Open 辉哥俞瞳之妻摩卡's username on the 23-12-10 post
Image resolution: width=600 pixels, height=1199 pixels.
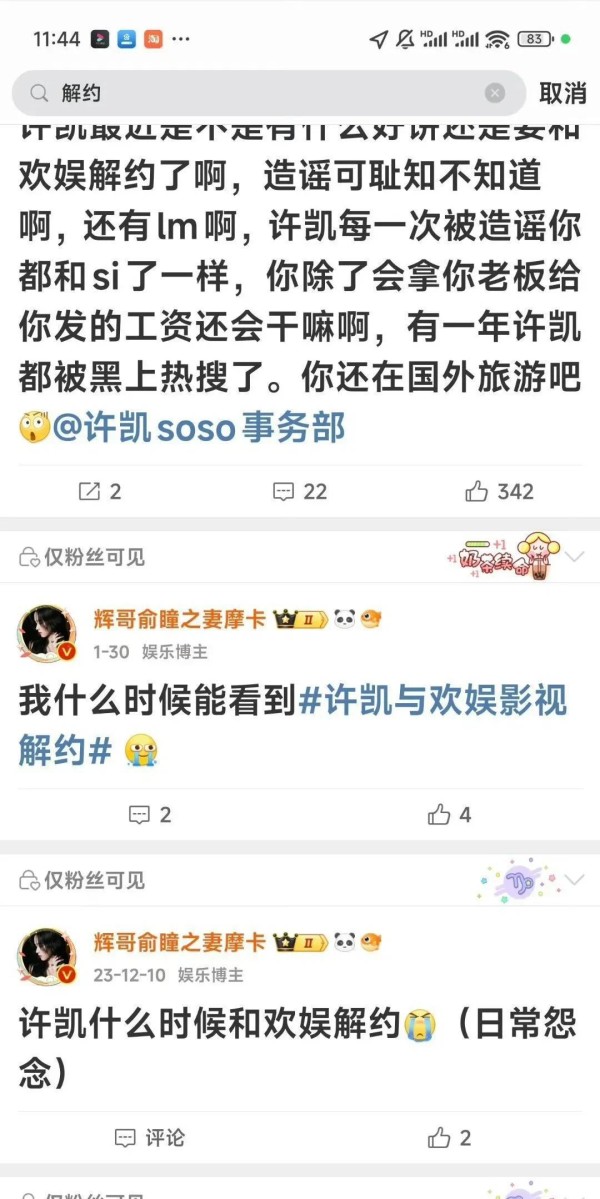(x=180, y=942)
